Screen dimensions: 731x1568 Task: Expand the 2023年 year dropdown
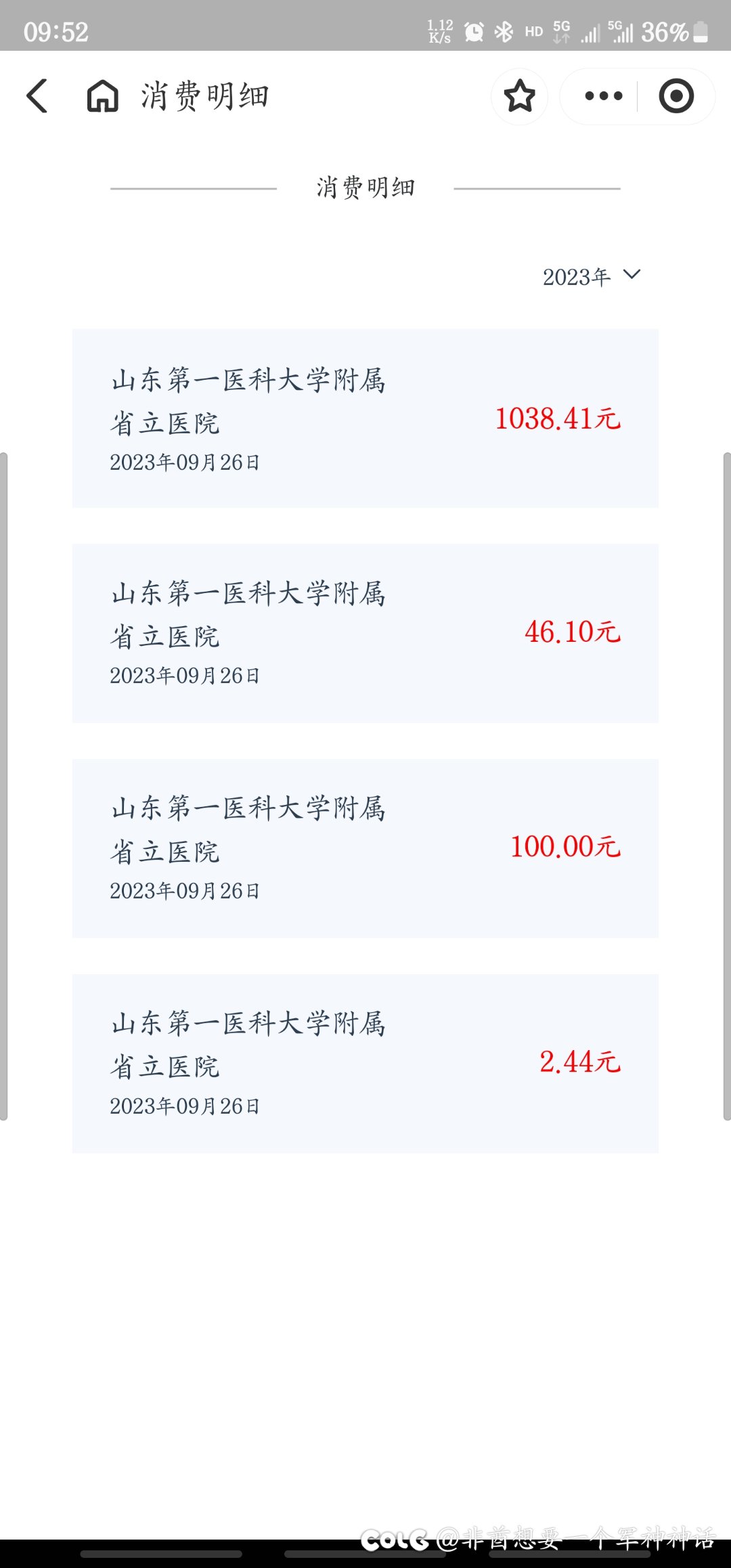coord(592,276)
